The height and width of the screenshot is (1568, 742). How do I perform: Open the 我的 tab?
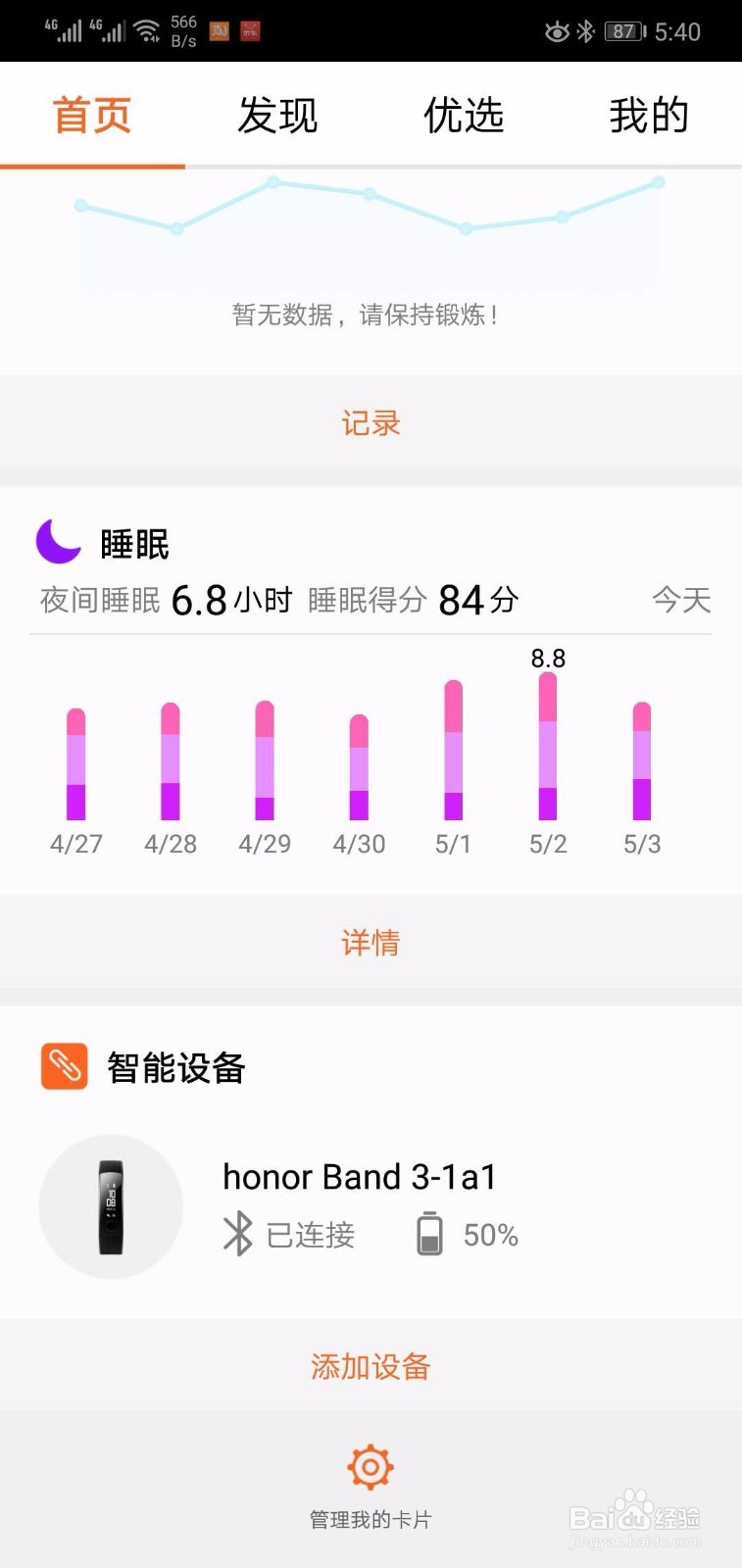click(x=648, y=115)
